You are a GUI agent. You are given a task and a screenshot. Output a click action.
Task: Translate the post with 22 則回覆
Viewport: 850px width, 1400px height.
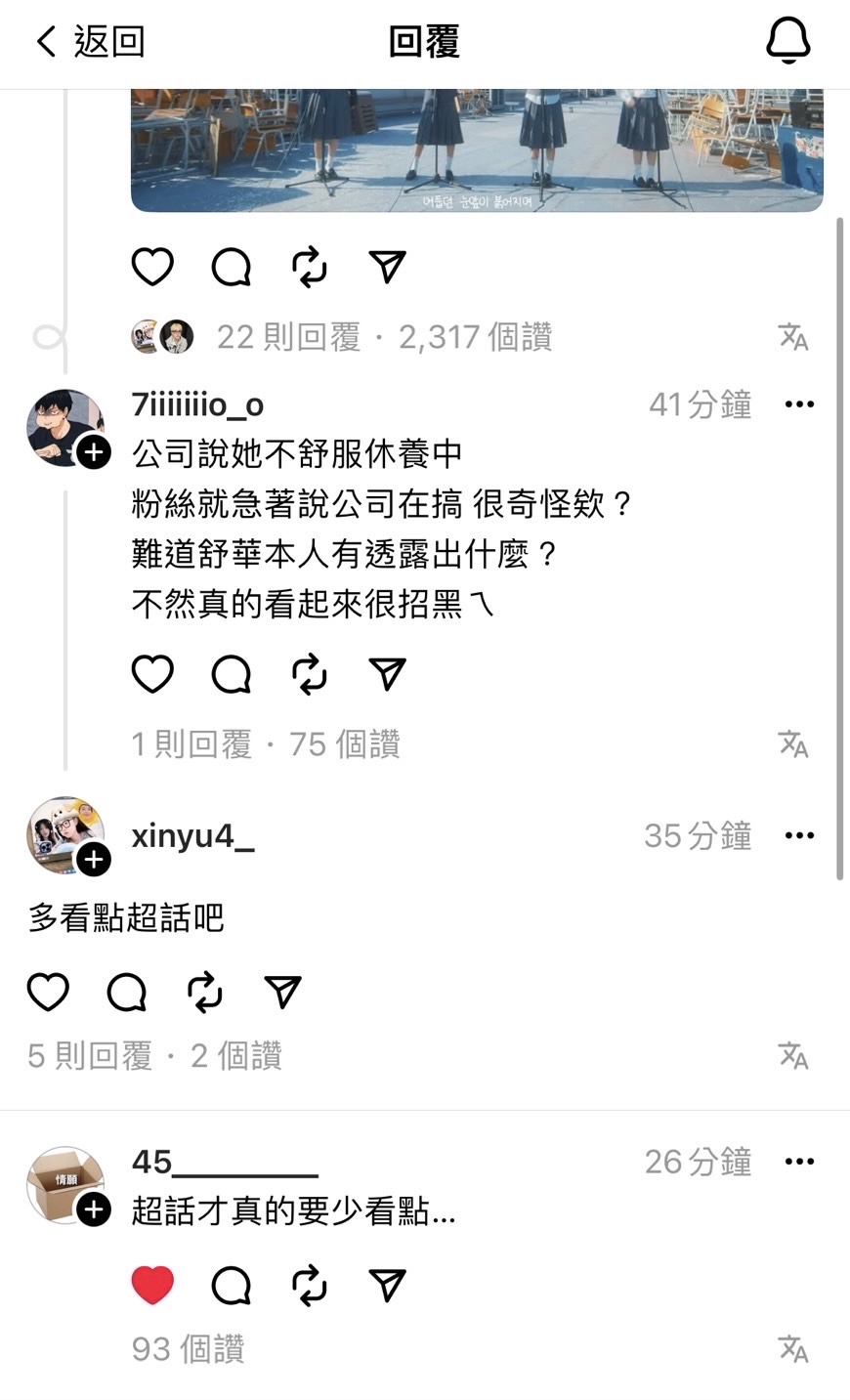(793, 337)
